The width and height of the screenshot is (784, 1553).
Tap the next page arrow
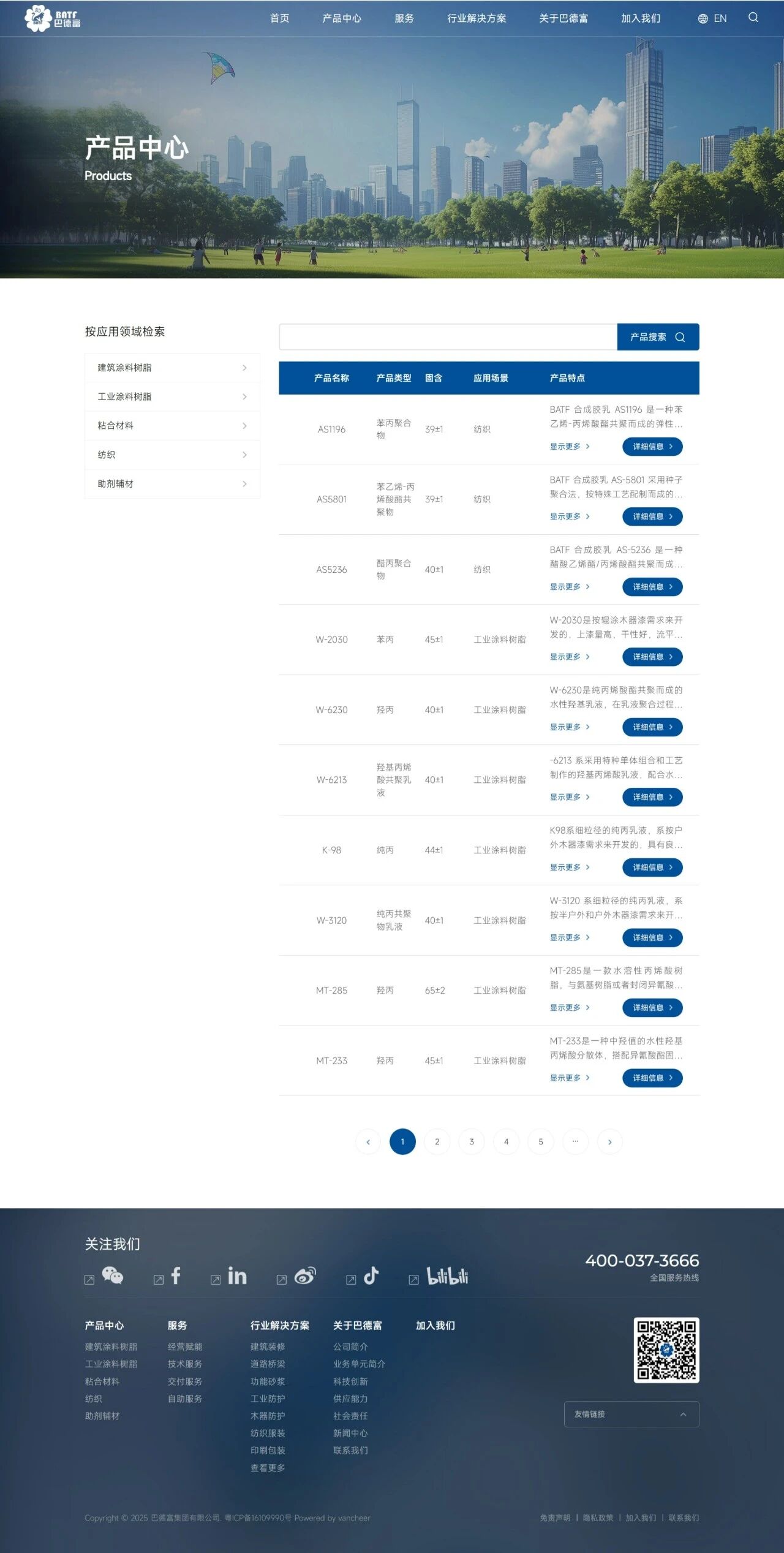(609, 1141)
